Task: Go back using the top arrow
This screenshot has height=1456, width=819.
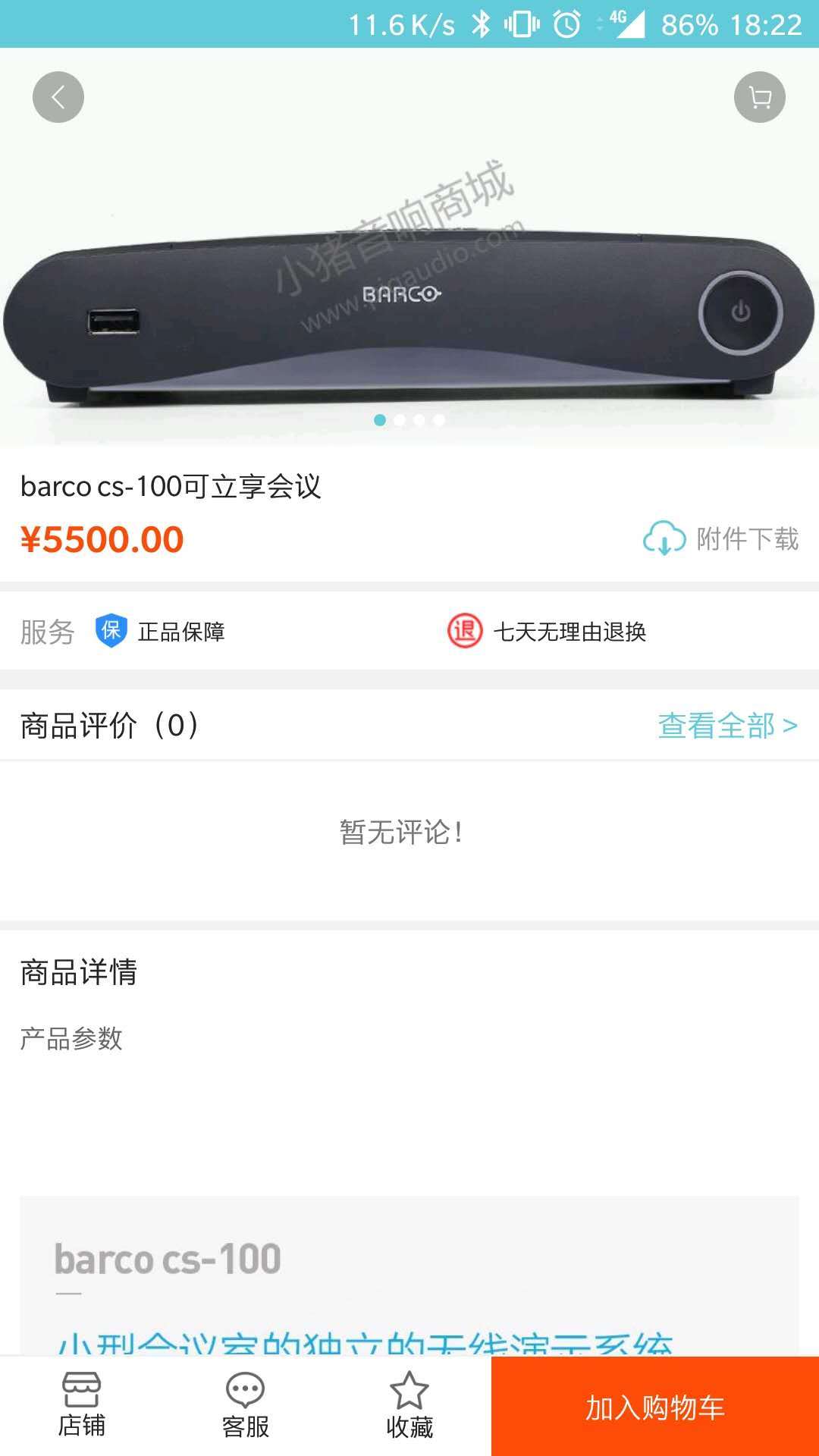Action: point(58,97)
